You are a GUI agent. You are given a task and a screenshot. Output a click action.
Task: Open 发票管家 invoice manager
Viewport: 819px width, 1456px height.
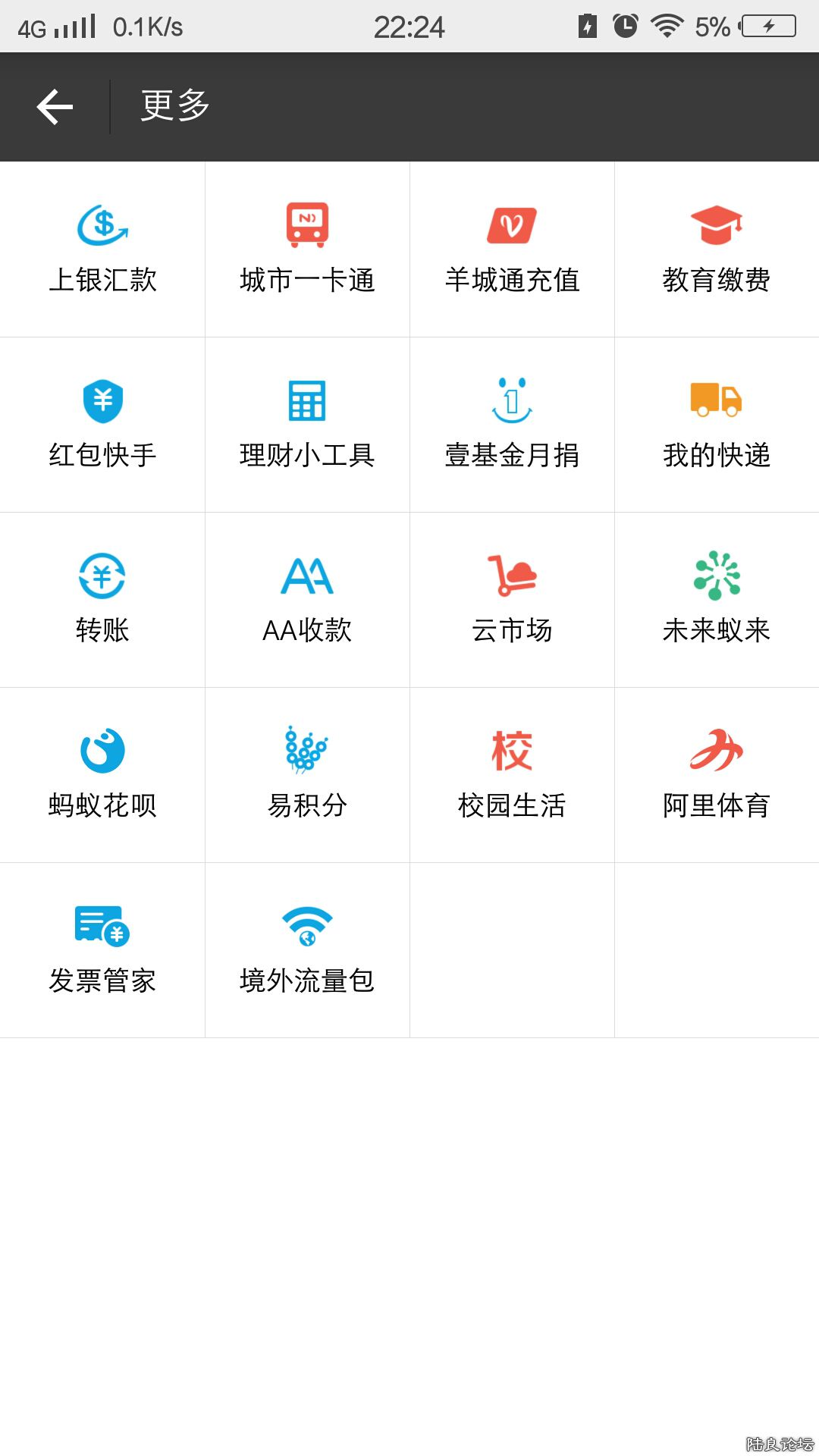coord(102,949)
